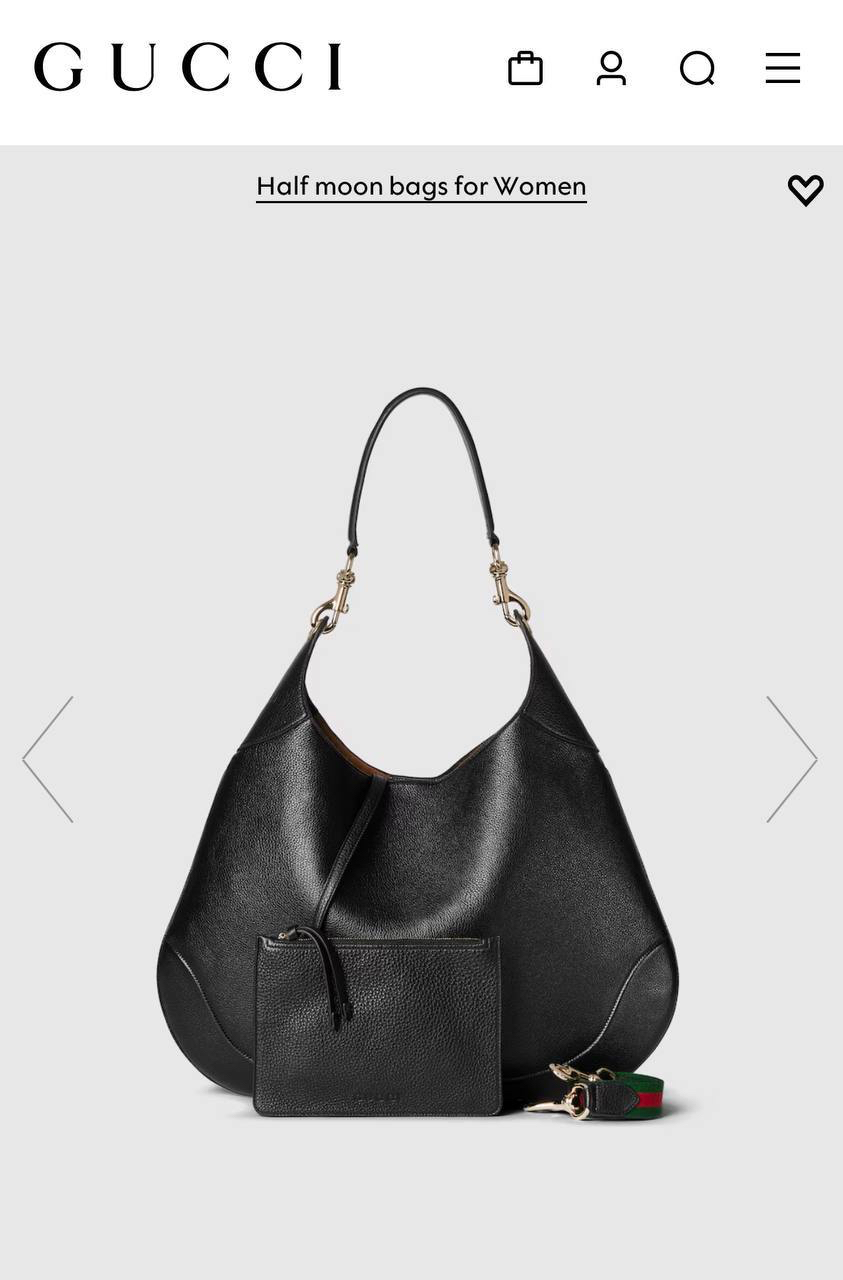Expand the menu with the hamburger icon
843x1280 pixels.
coord(781,68)
